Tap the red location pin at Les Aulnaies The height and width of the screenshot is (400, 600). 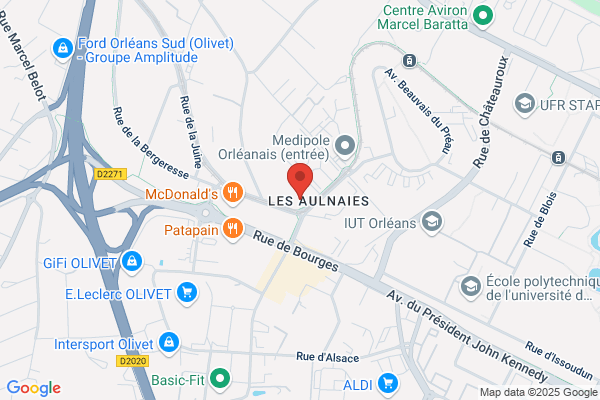[x=300, y=180]
